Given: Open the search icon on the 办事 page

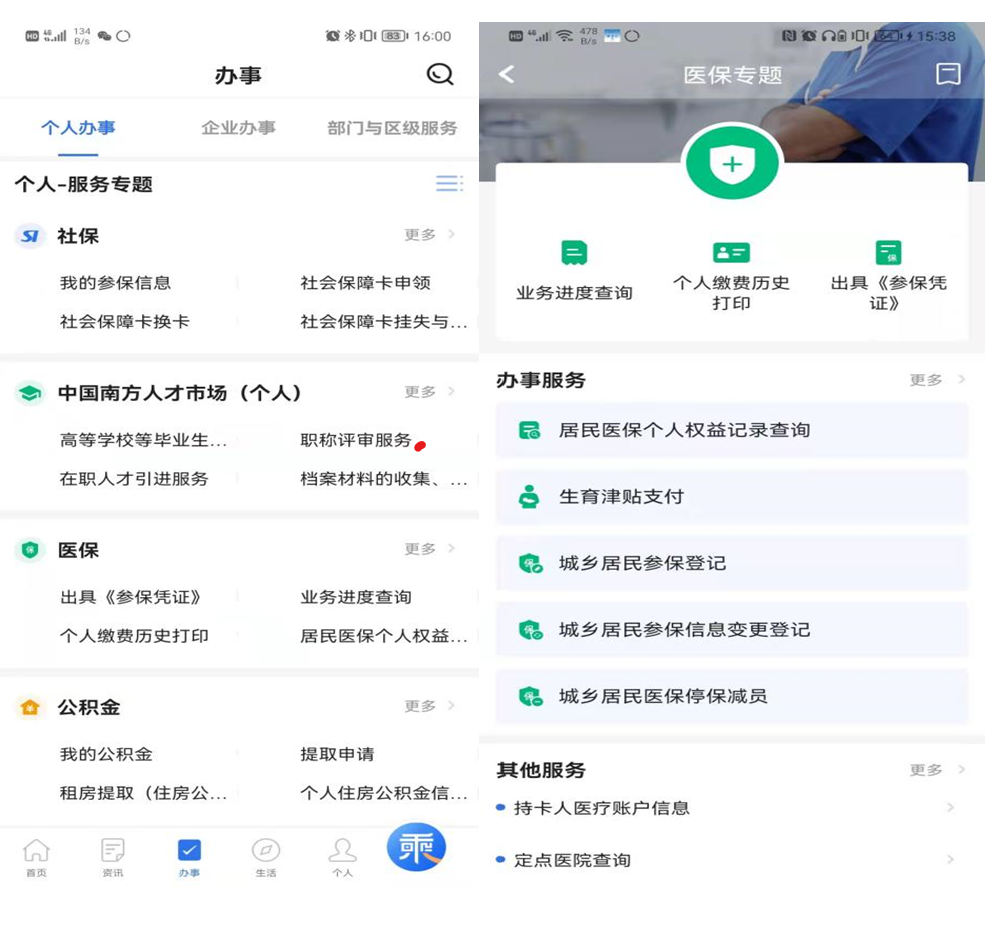Looking at the screenshot, I should point(440,74).
